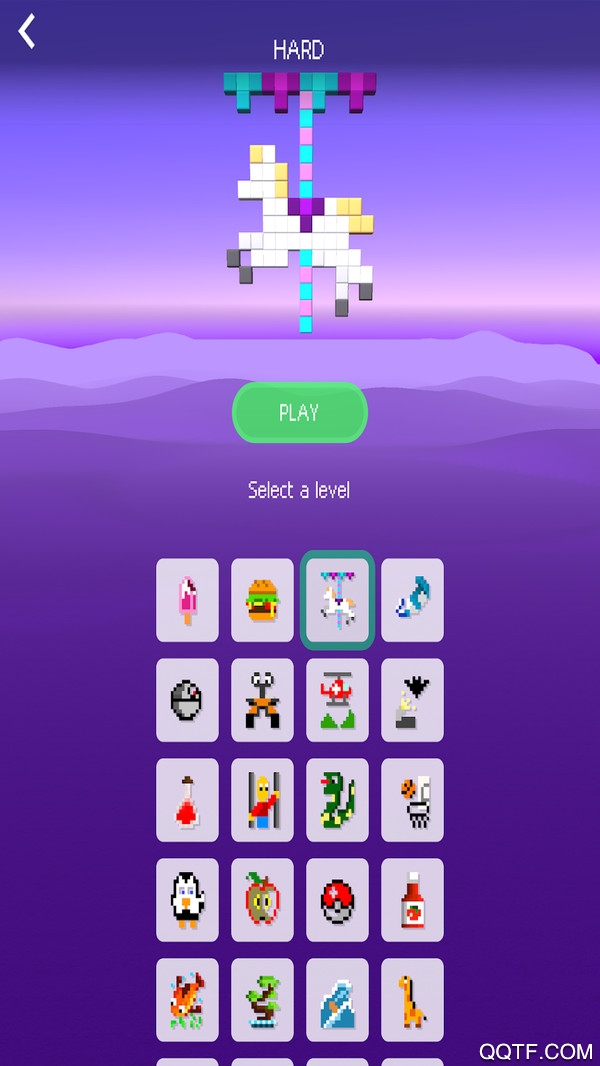Choose the green snake level

pyautogui.click(x=337, y=800)
